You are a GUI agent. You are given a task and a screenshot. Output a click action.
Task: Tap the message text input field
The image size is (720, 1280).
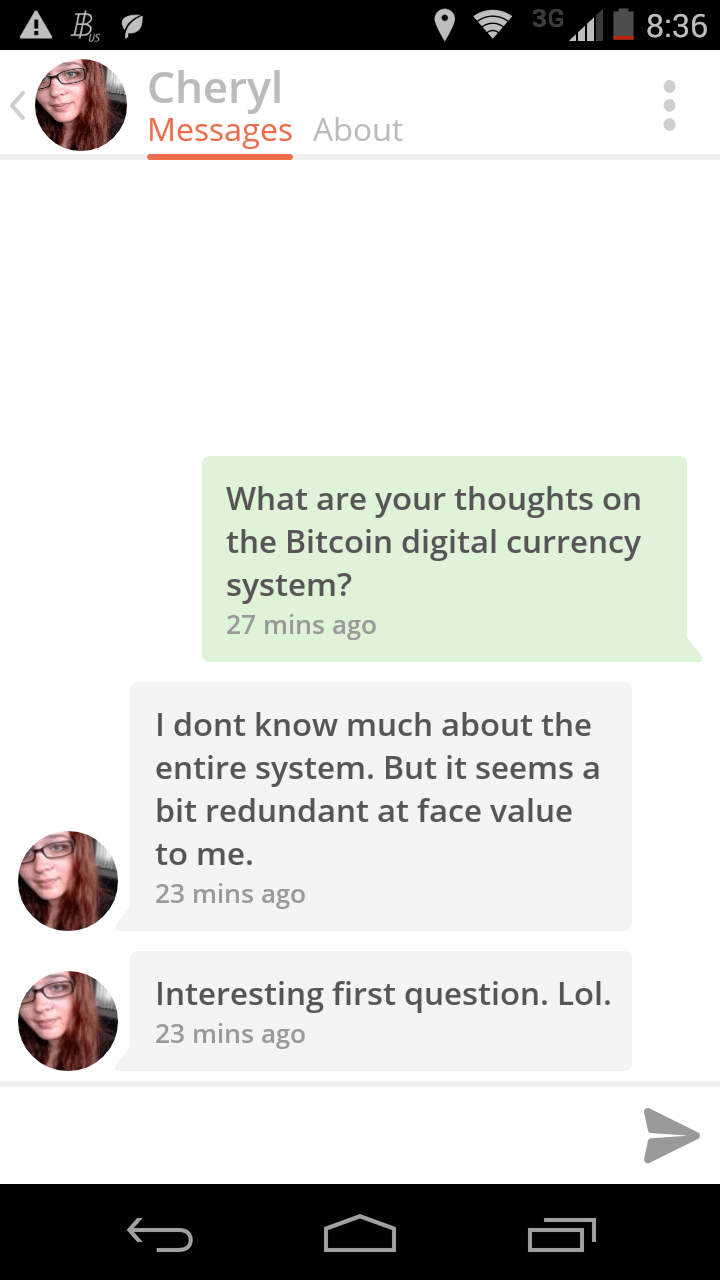coord(310,1135)
